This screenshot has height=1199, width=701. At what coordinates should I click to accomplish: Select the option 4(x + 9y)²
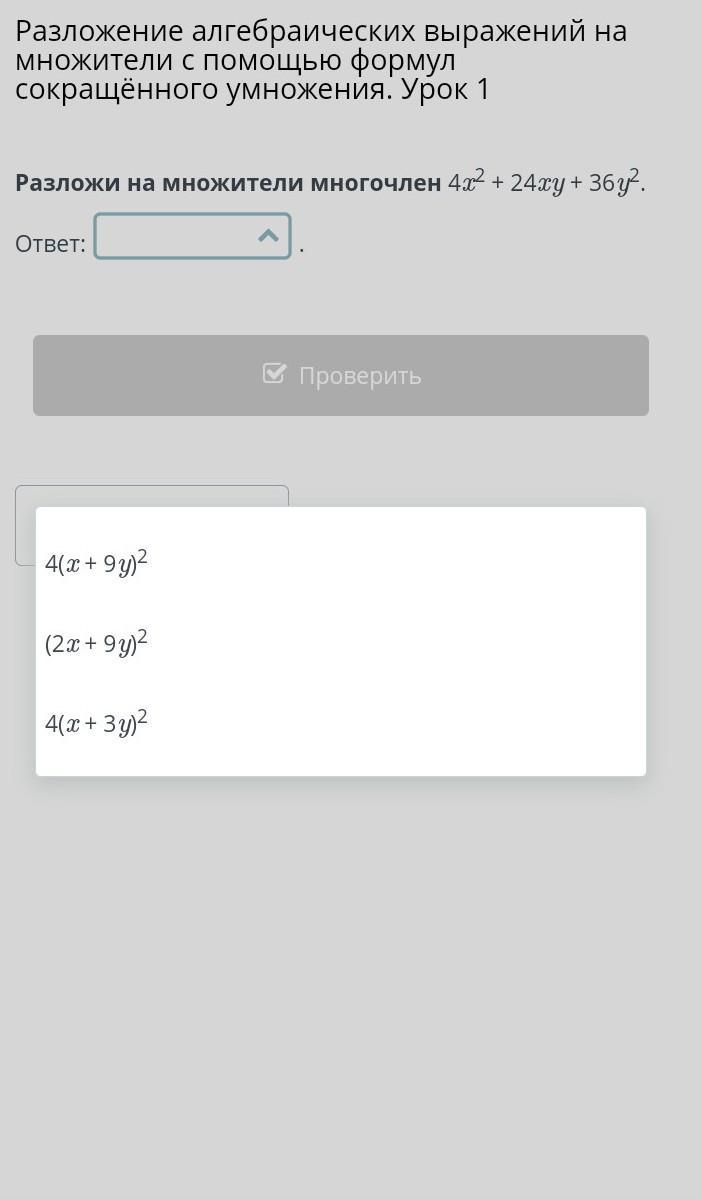97,563
